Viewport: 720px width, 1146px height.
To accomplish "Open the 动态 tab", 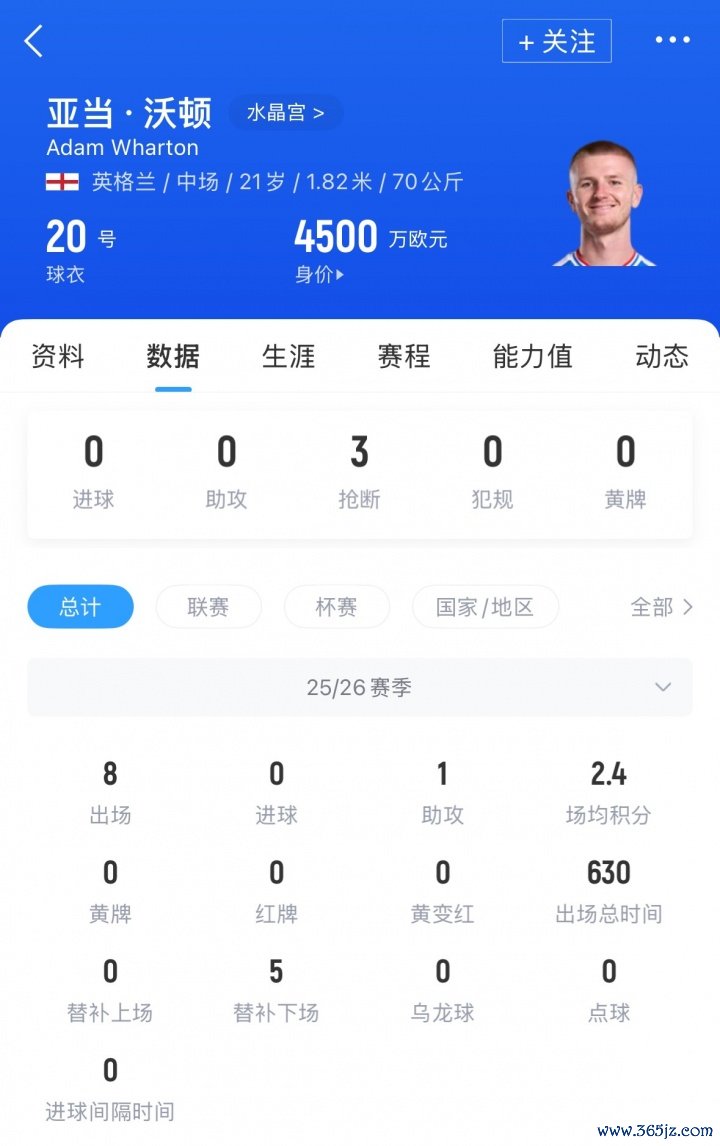I will [x=662, y=356].
